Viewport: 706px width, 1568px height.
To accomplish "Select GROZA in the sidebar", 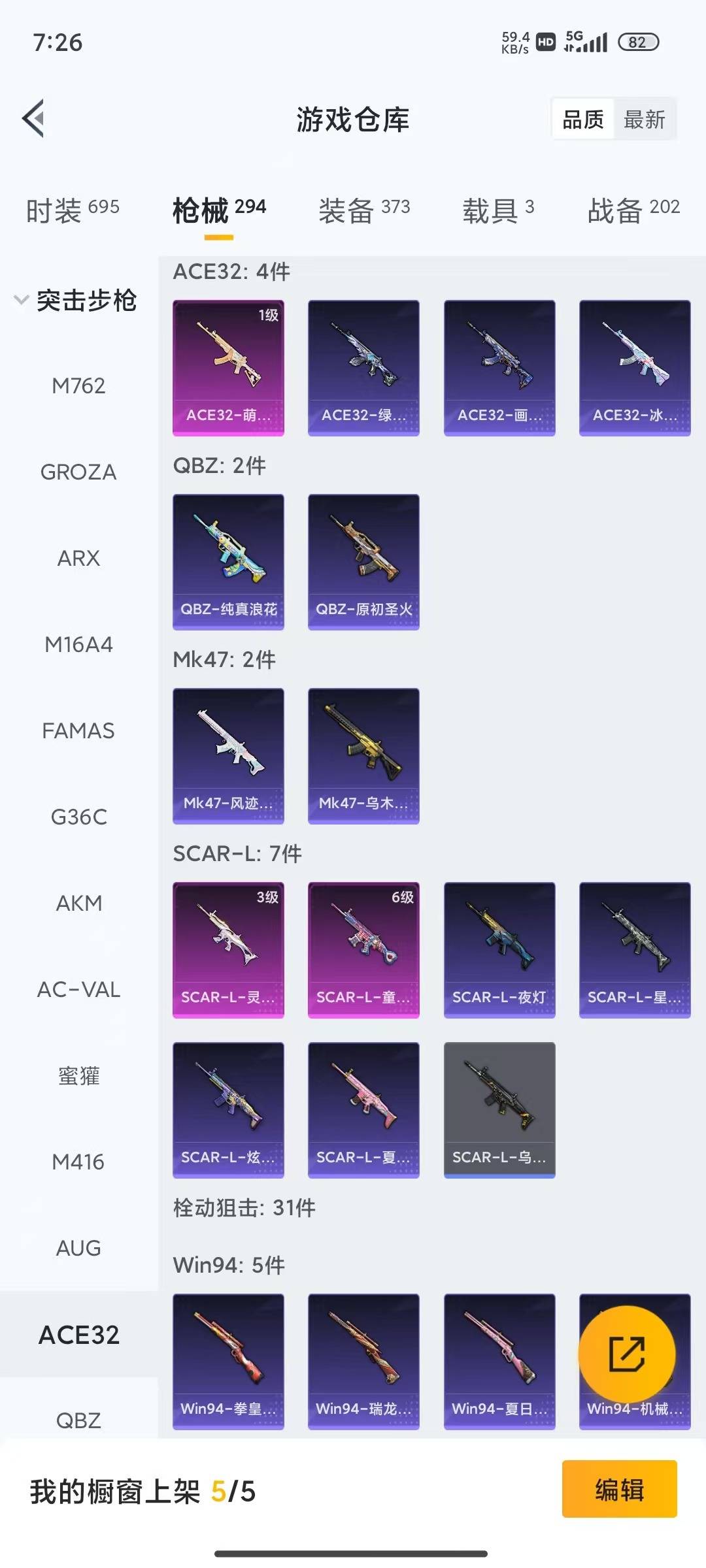I will pos(78,472).
